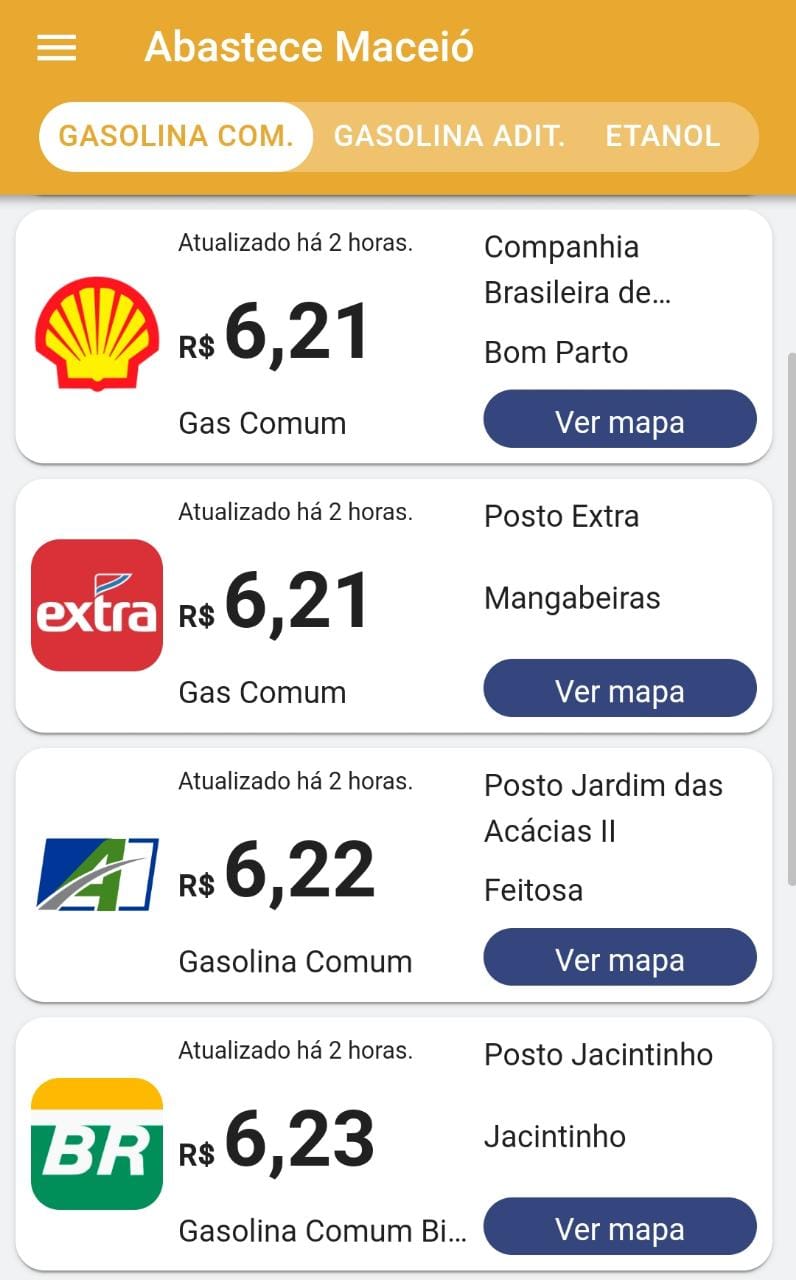
Task: Switch to the Gasolina Adit. tab
Action: (x=449, y=137)
